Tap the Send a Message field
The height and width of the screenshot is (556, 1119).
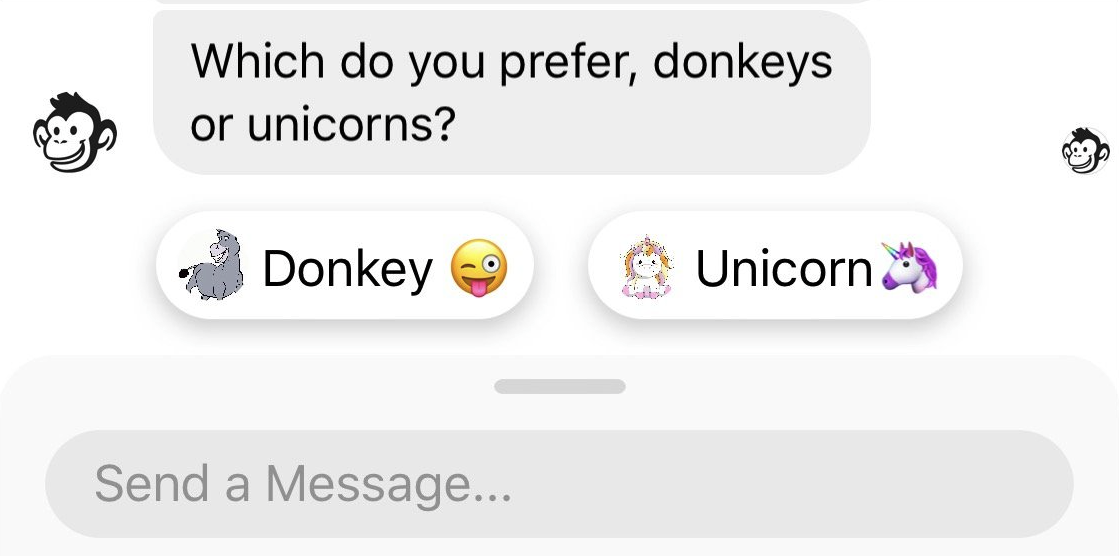[558, 484]
